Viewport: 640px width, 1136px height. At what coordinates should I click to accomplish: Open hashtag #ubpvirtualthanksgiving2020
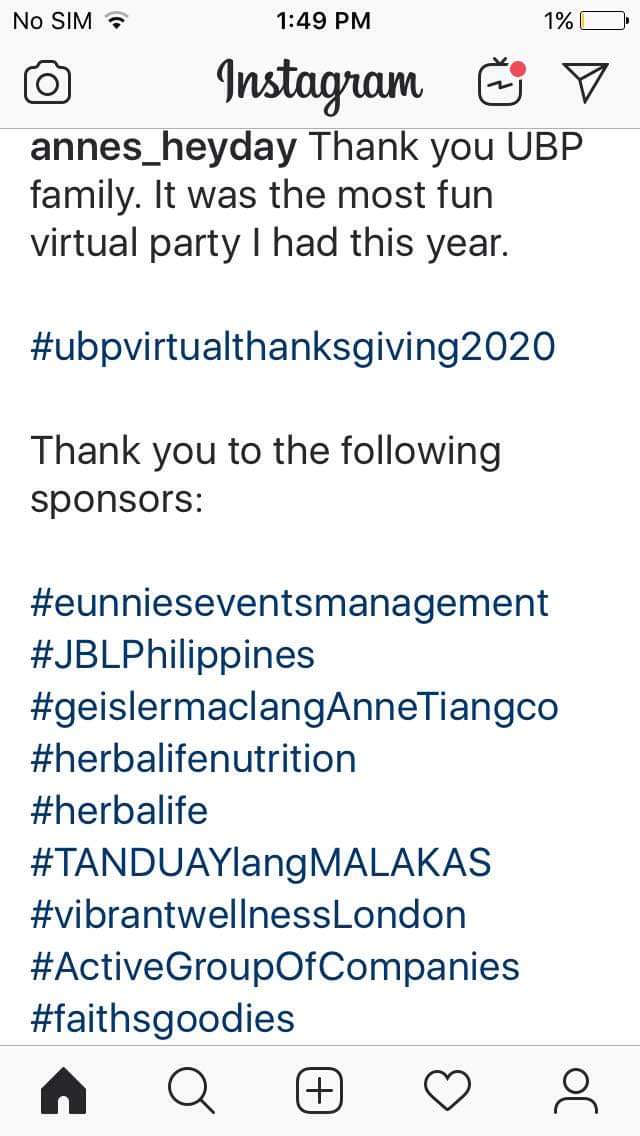pos(293,348)
